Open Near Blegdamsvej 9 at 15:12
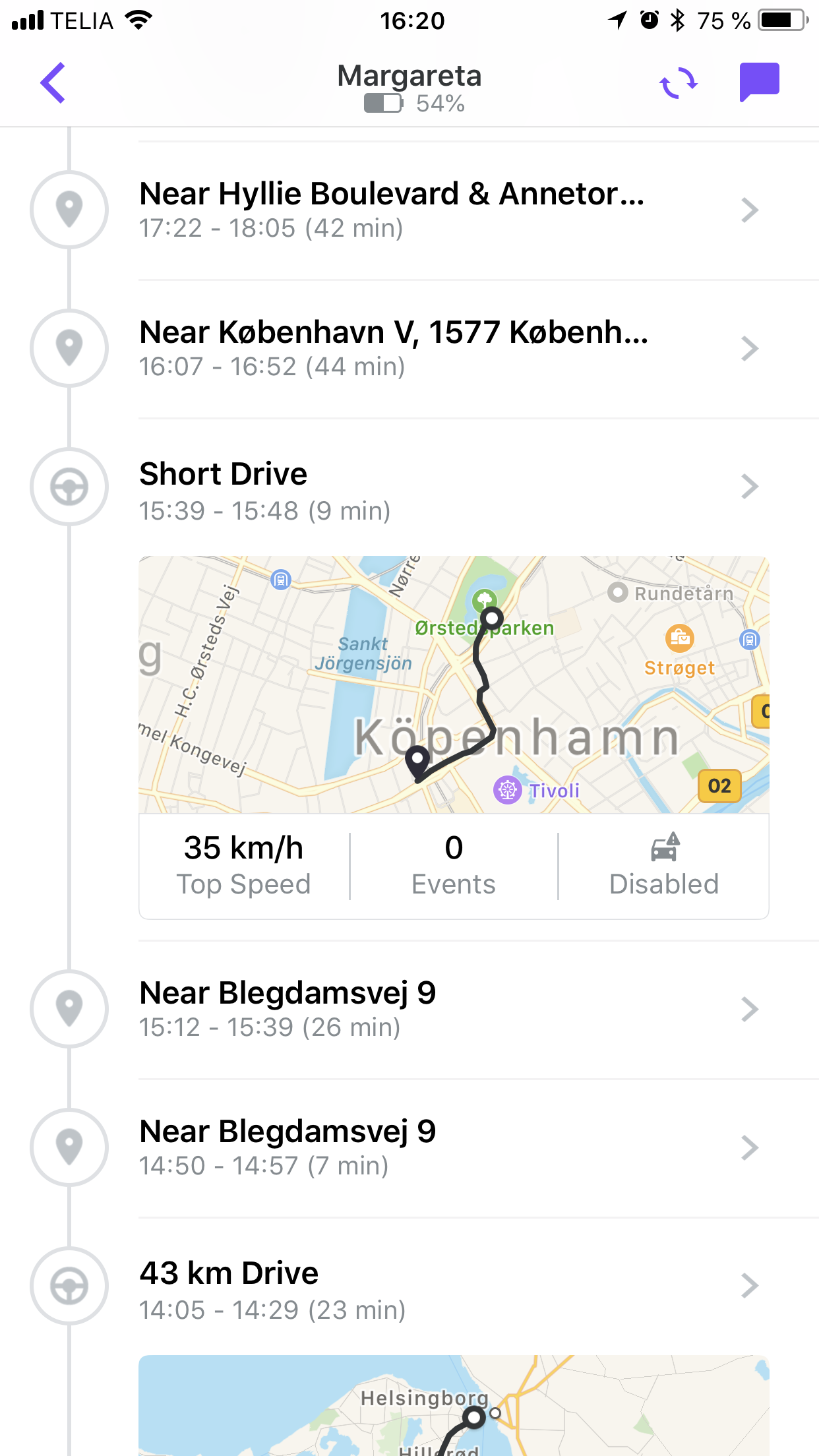Image resolution: width=819 pixels, height=1456 pixels. coord(448,1009)
